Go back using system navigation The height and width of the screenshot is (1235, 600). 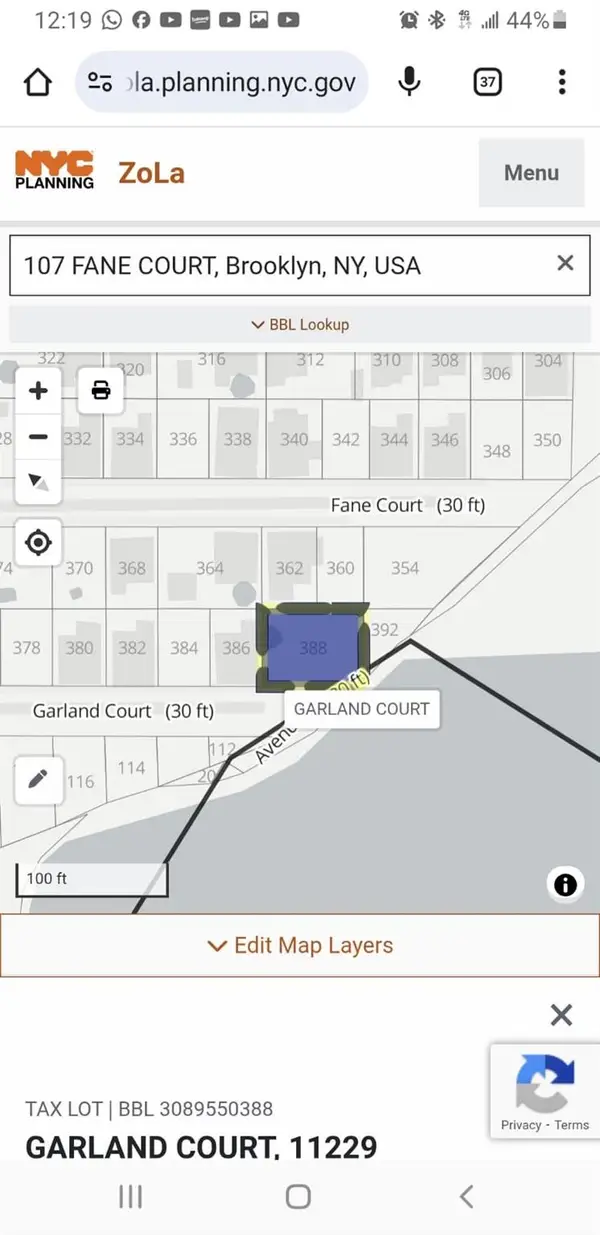click(466, 1196)
